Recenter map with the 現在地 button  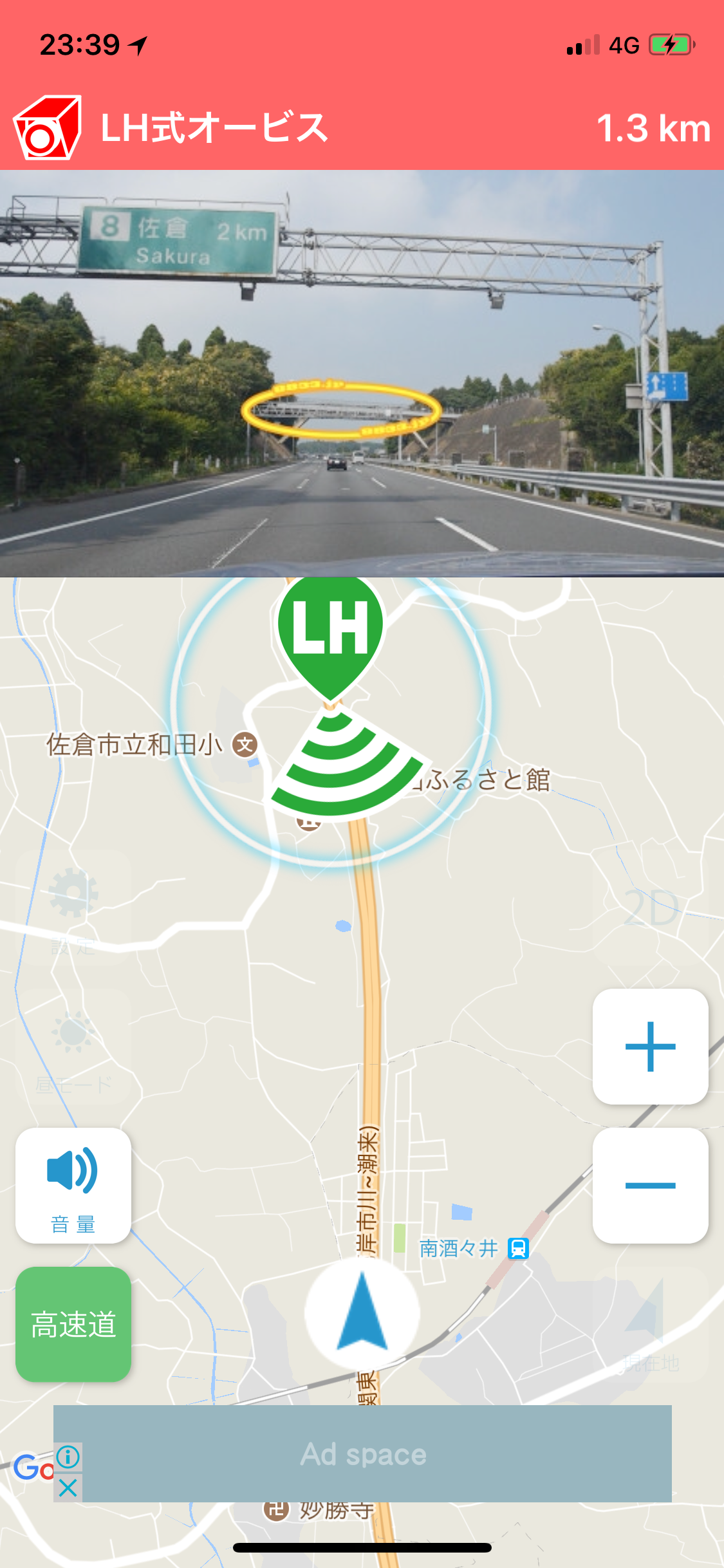[x=650, y=1325]
